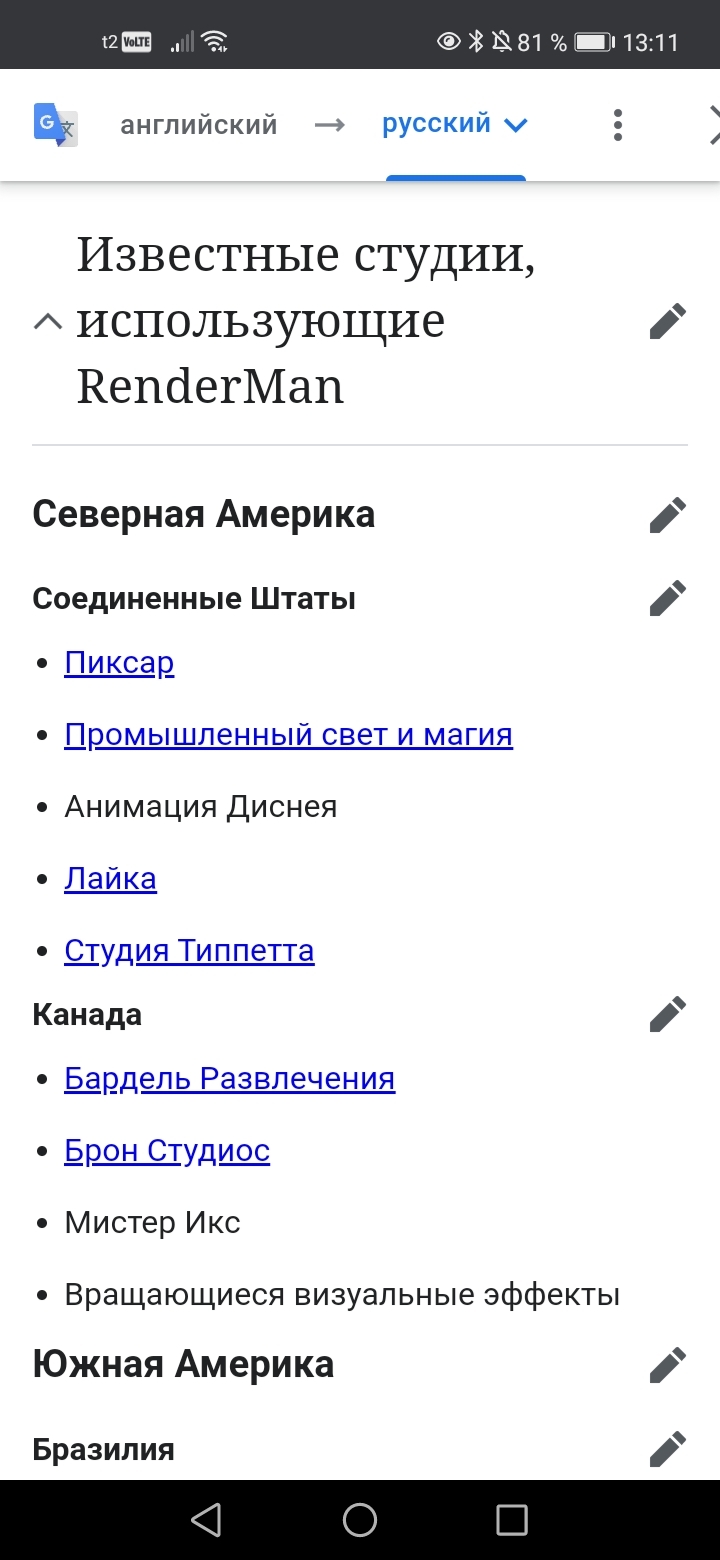The height and width of the screenshot is (1560, 720).
Task: Go back with the system back button
Action: coord(206,1520)
